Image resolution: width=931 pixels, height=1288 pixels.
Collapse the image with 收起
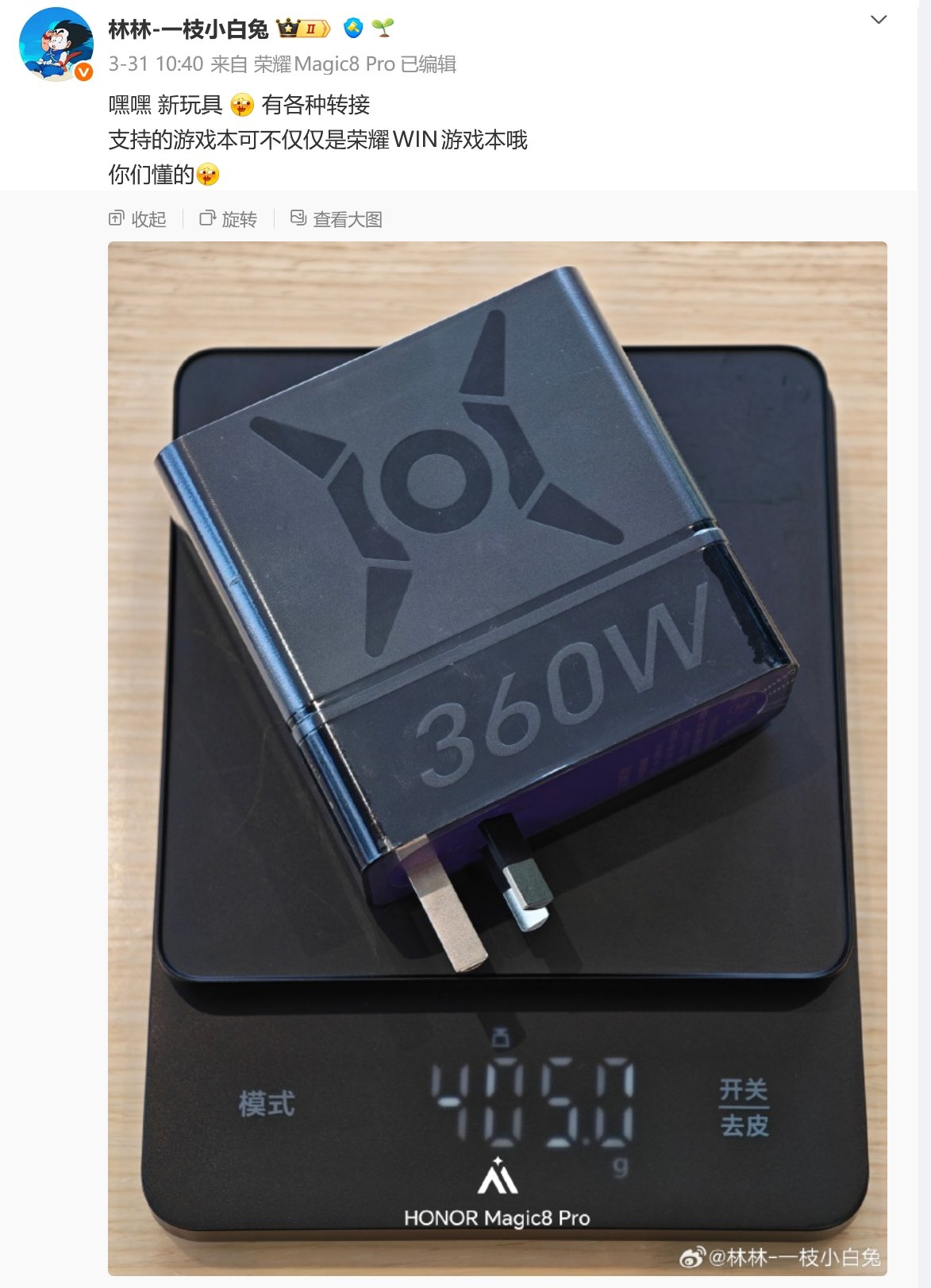(137, 219)
